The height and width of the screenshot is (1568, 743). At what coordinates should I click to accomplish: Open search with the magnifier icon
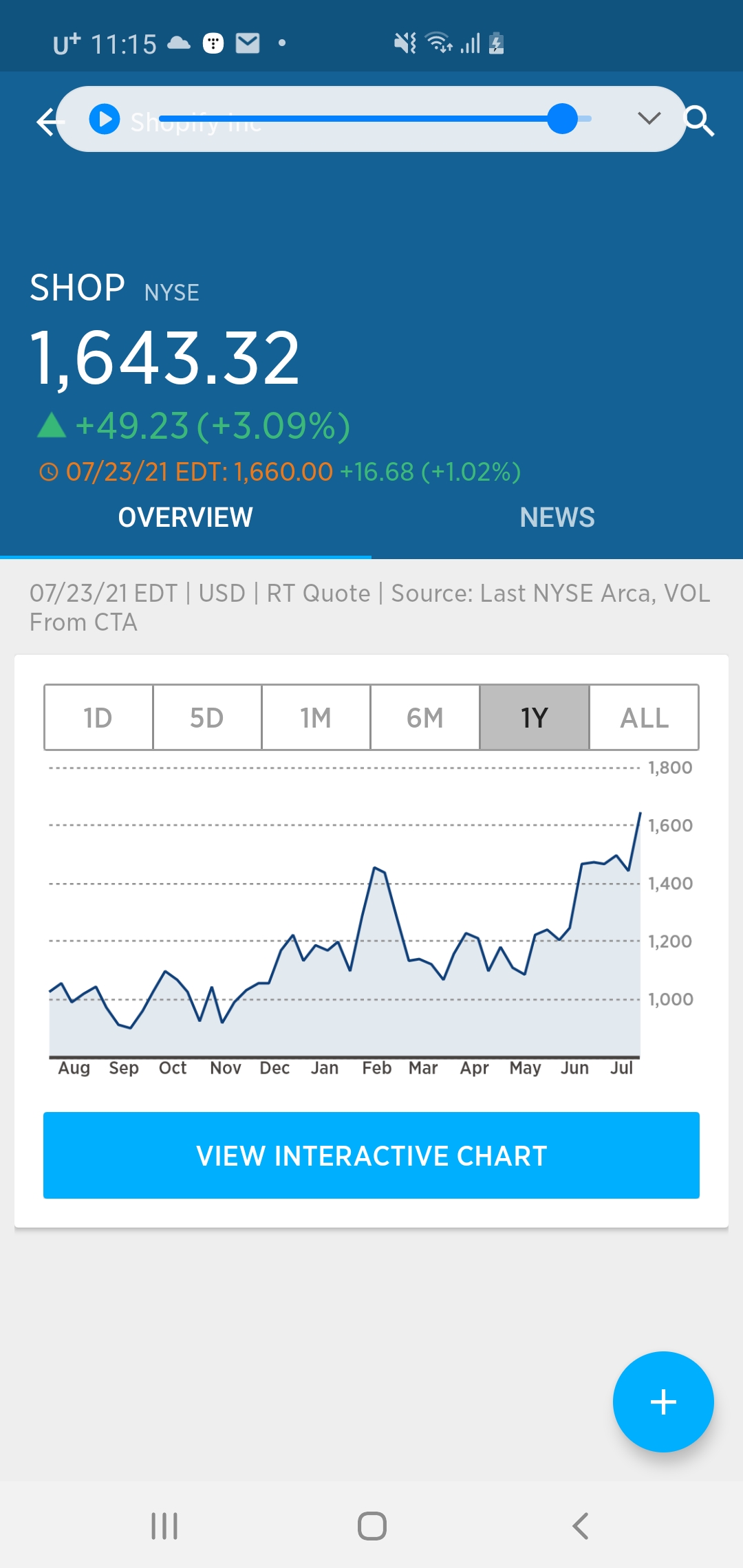pyautogui.click(x=699, y=122)
